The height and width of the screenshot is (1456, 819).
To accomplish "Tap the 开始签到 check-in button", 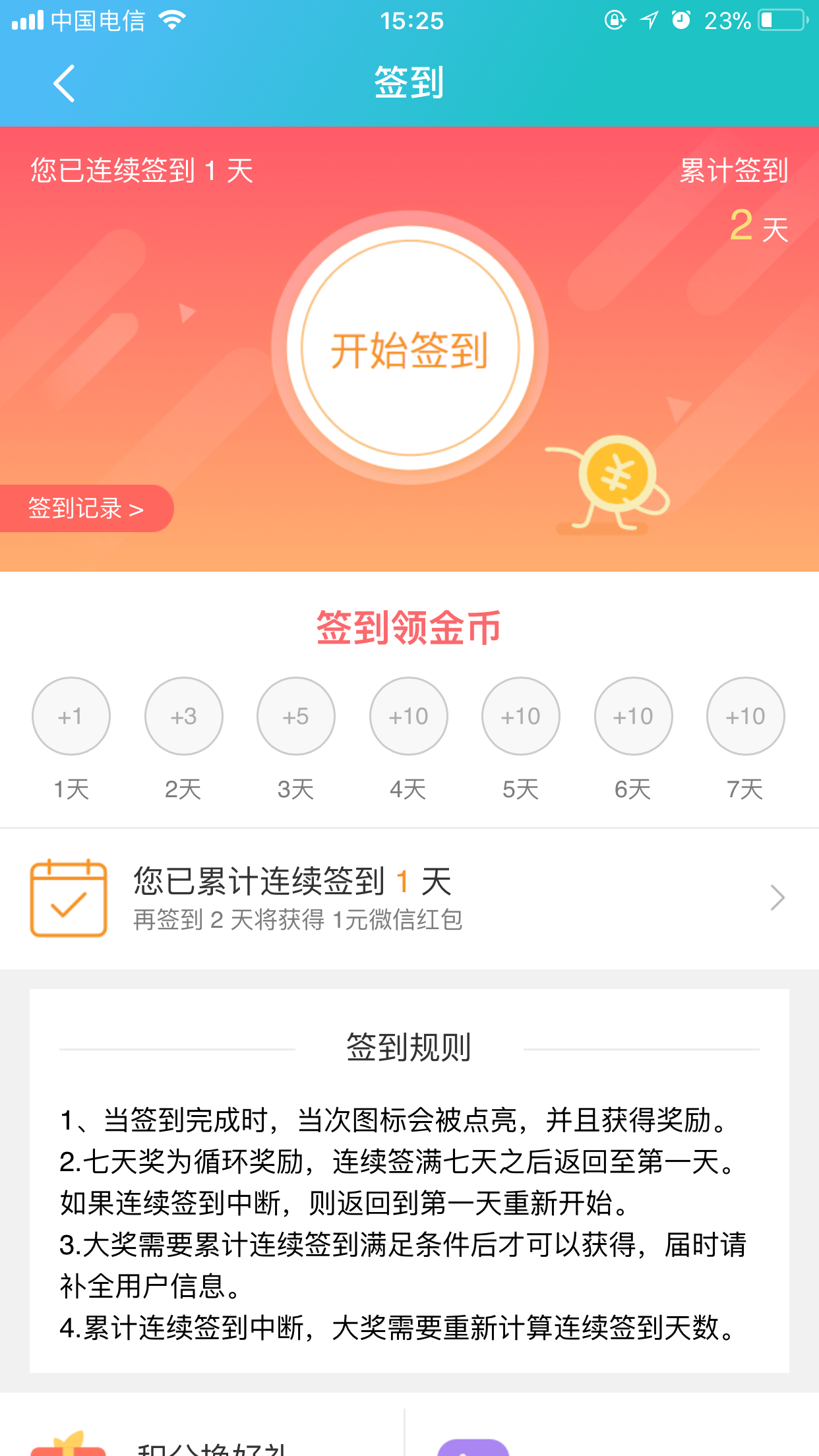I will pos(409,348).
